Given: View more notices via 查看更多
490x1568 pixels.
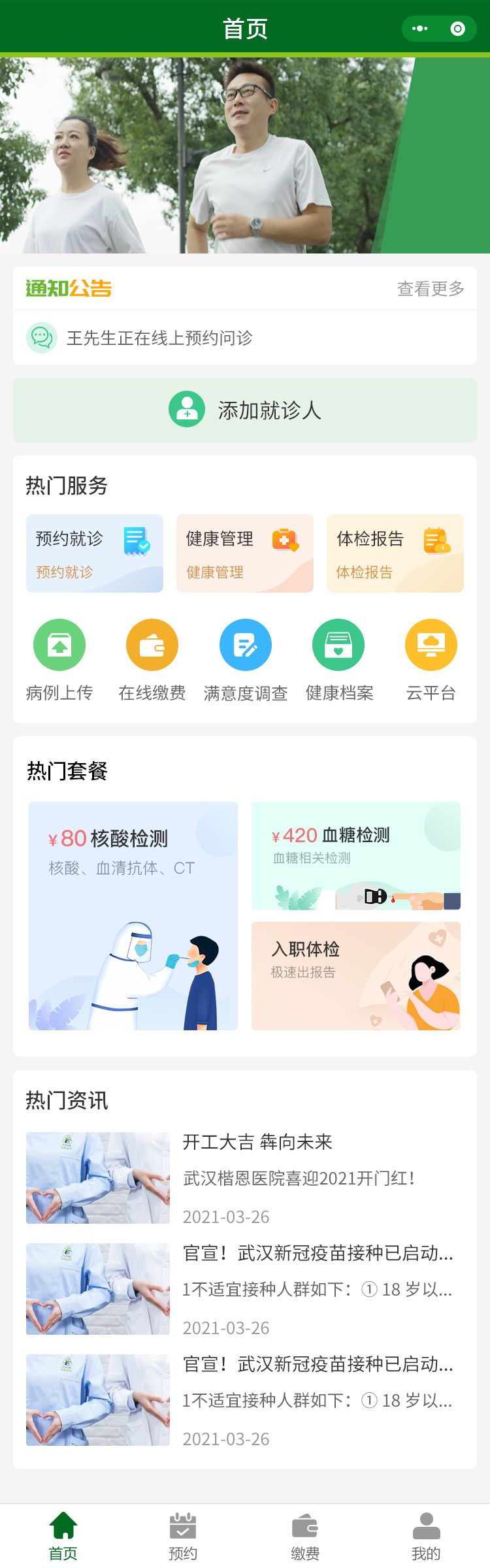Looking at the screenshot, I should [431, 288].
